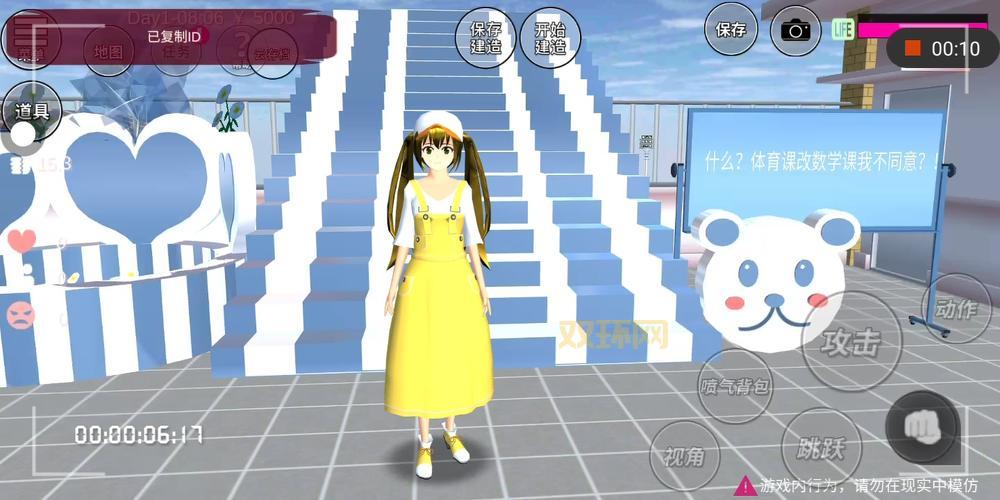Tap the 视角 camera view button
Viewport: 1000px width, 500px height.
pos(684,457)
